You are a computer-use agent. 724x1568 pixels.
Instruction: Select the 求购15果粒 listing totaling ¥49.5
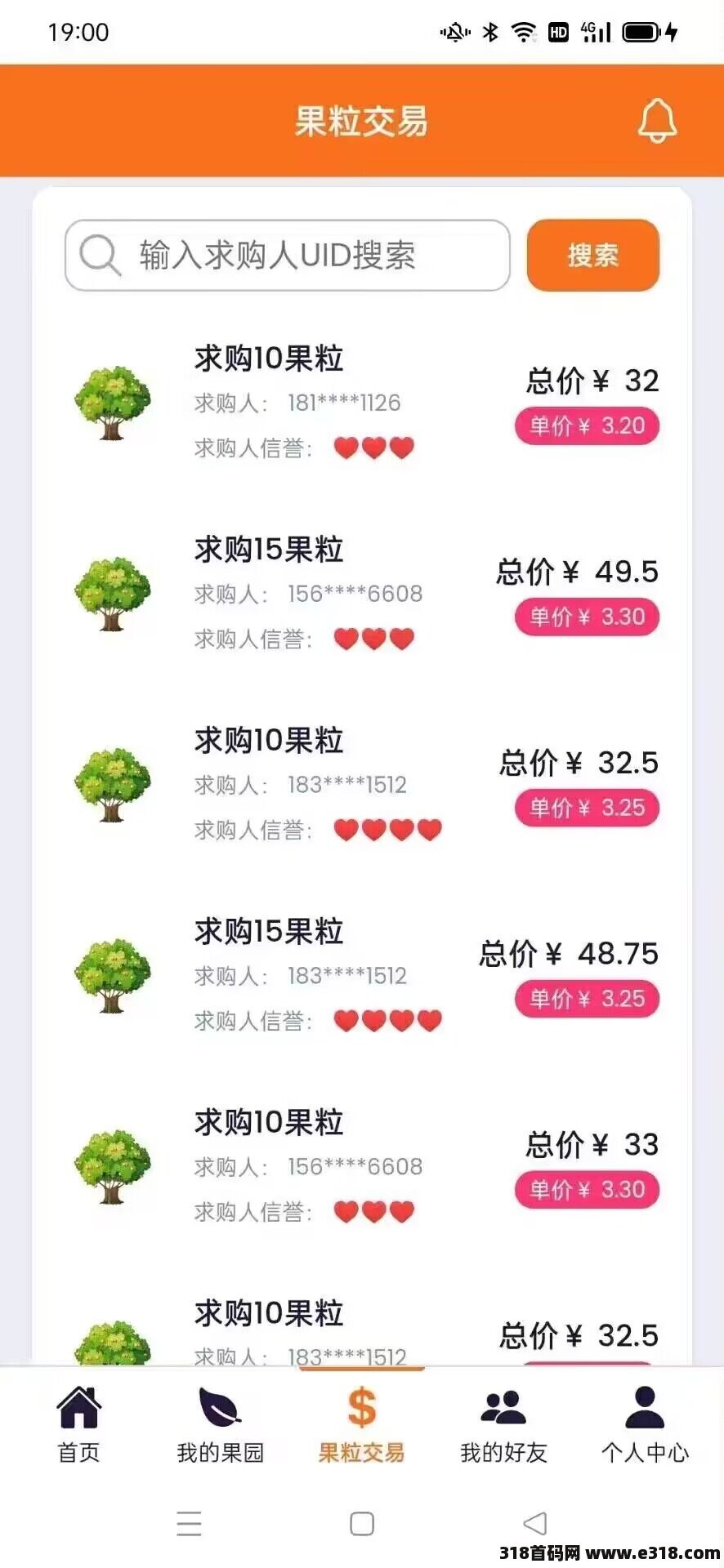click(362, 594)
